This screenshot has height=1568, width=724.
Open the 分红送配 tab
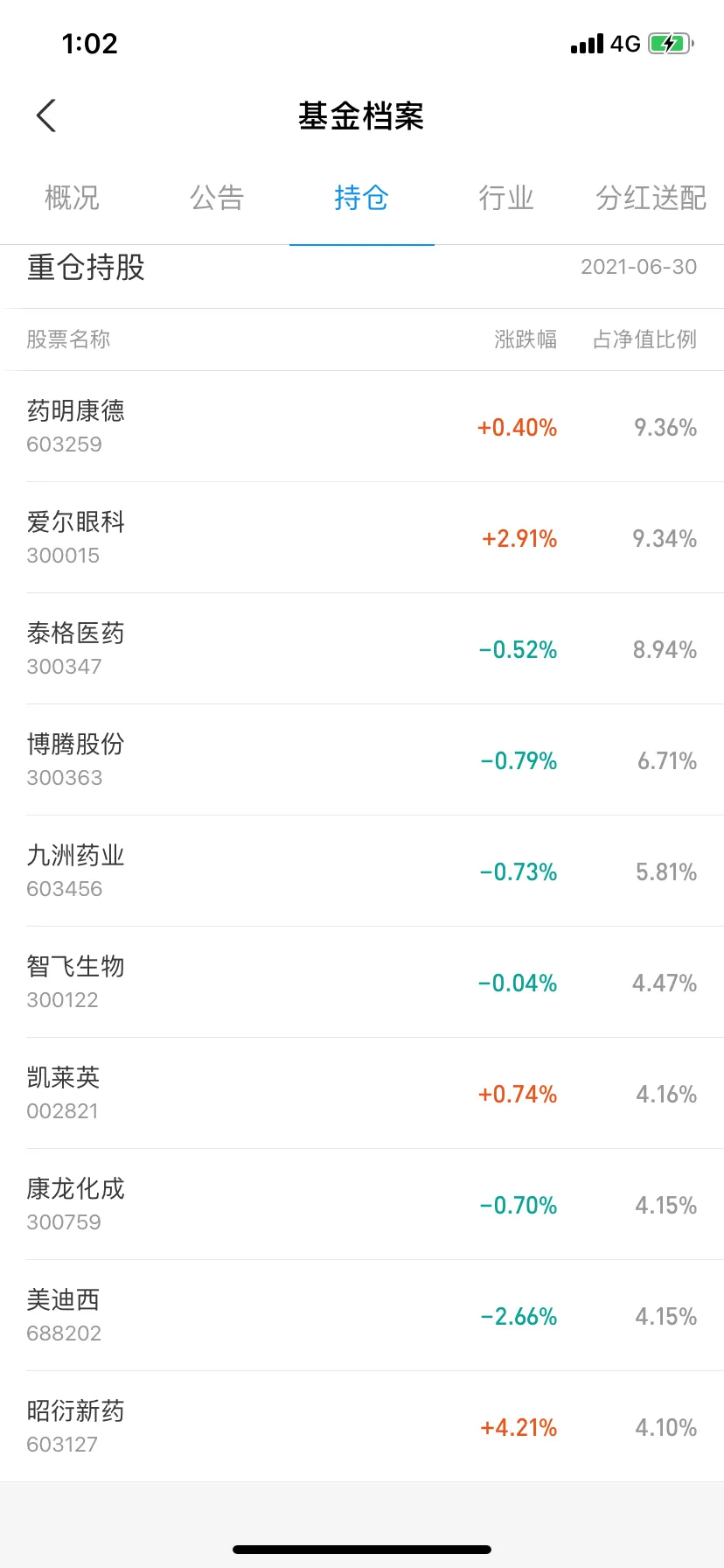point(651,199)
